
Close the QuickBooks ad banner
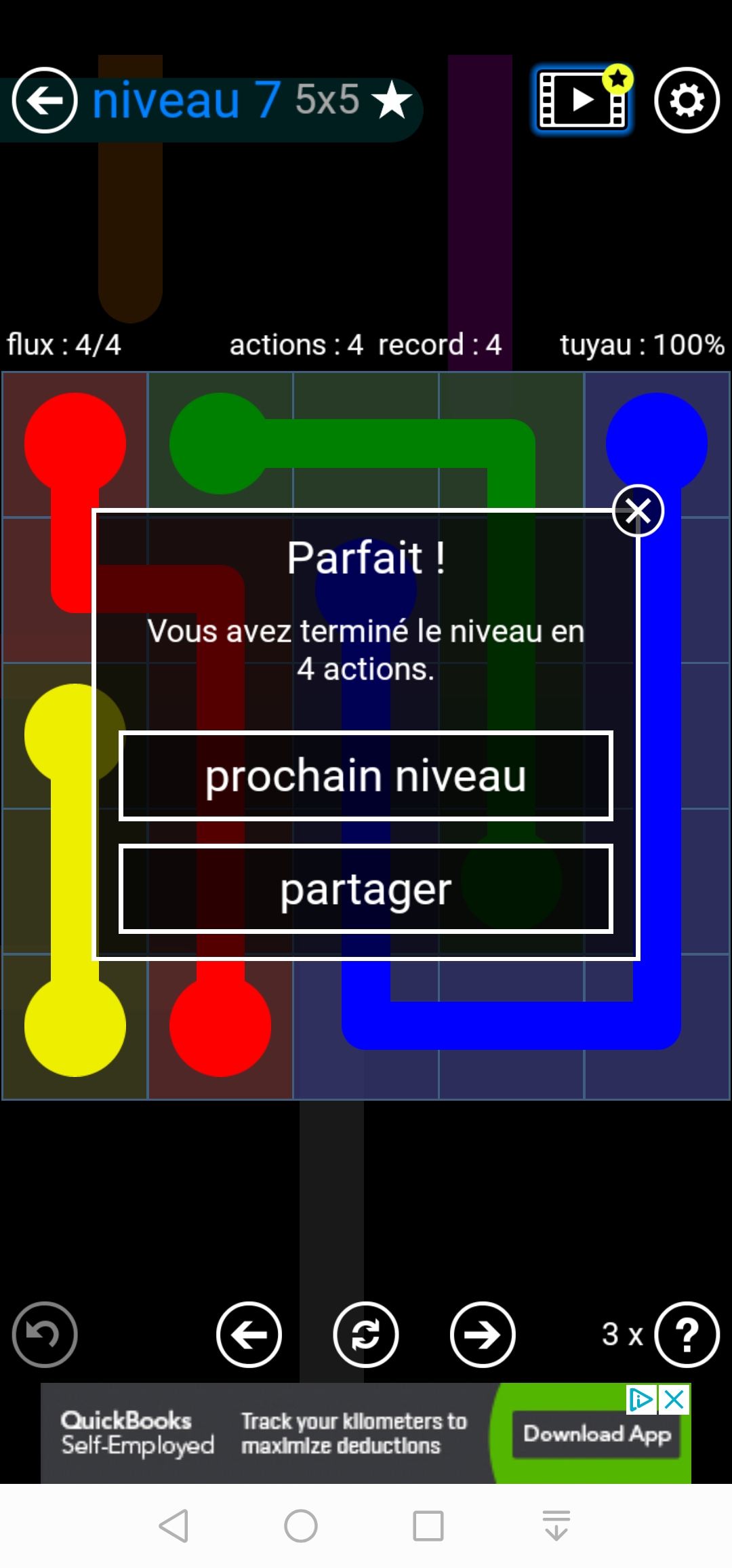674,1399
